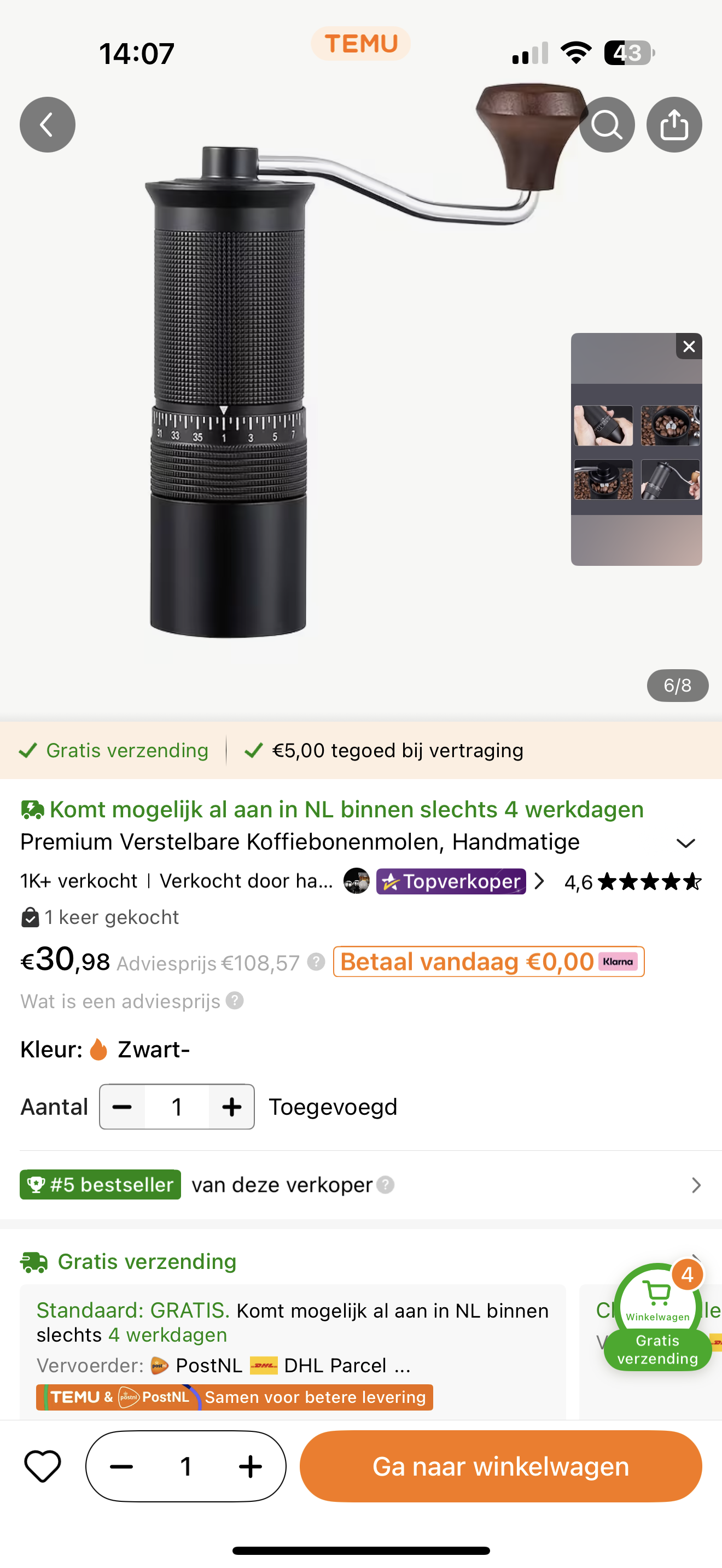This screenshot has height=1568, width=722.
Task: Tap plus on the bottom bar quantity
Action: pos(250,1466)
